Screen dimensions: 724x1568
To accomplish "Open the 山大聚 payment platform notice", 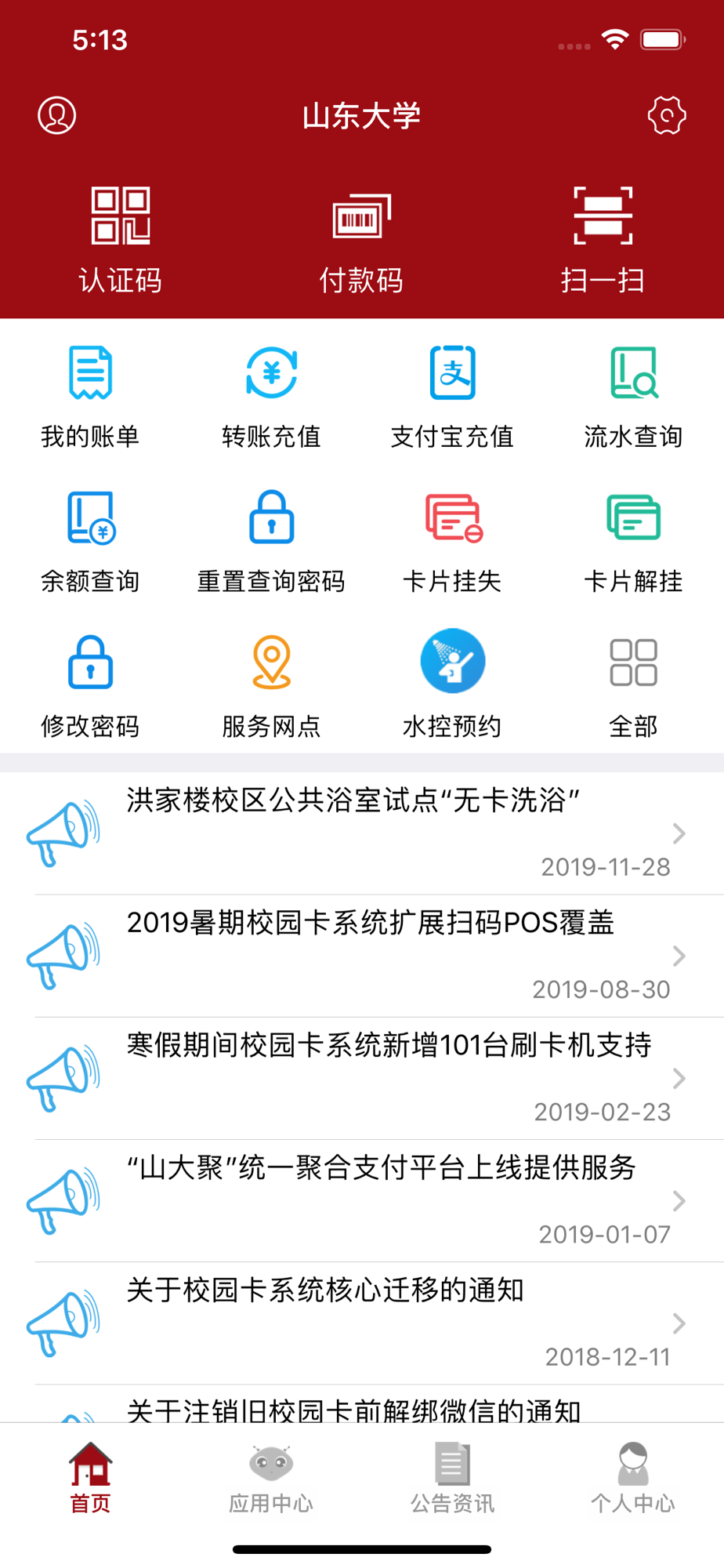I will [x=362, y=1200].
